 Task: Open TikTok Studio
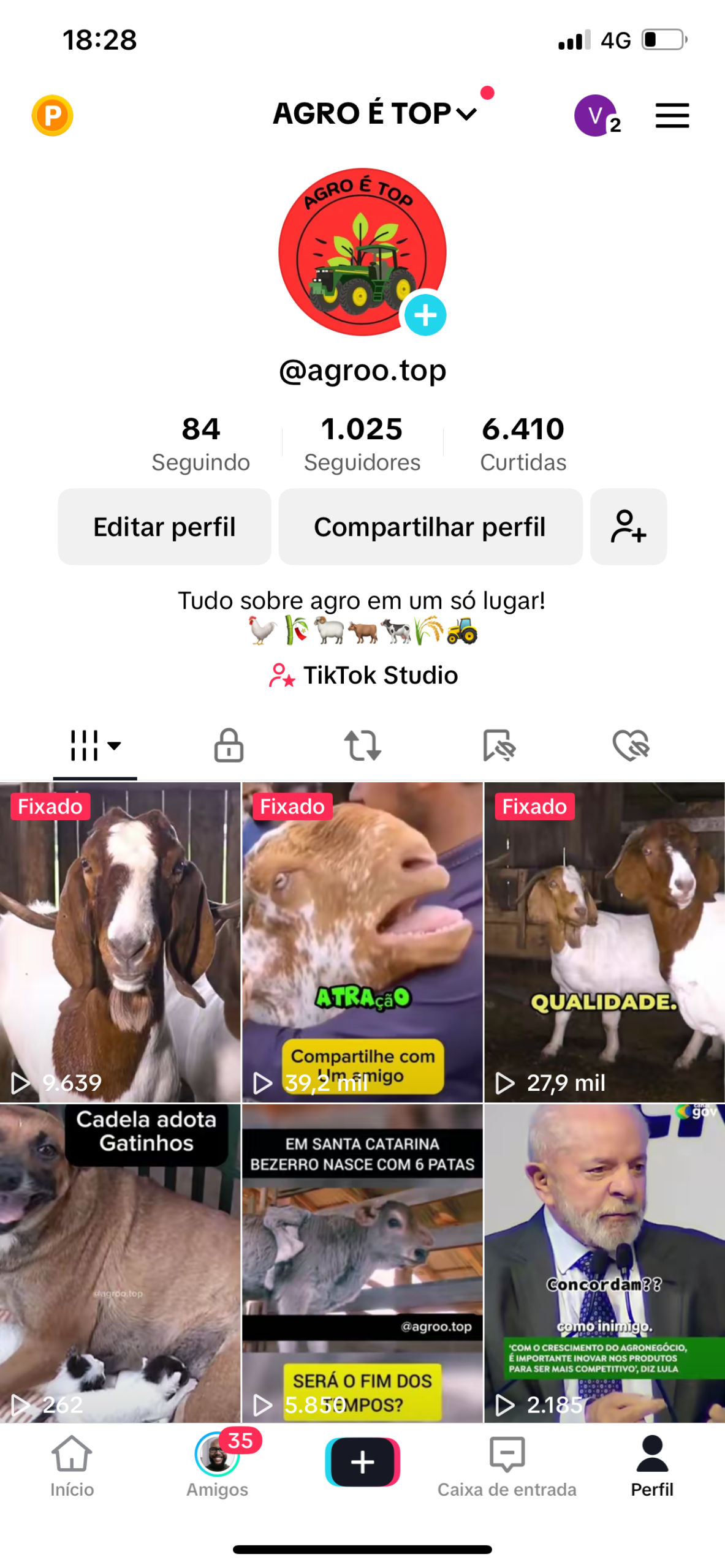pos(363,674)
